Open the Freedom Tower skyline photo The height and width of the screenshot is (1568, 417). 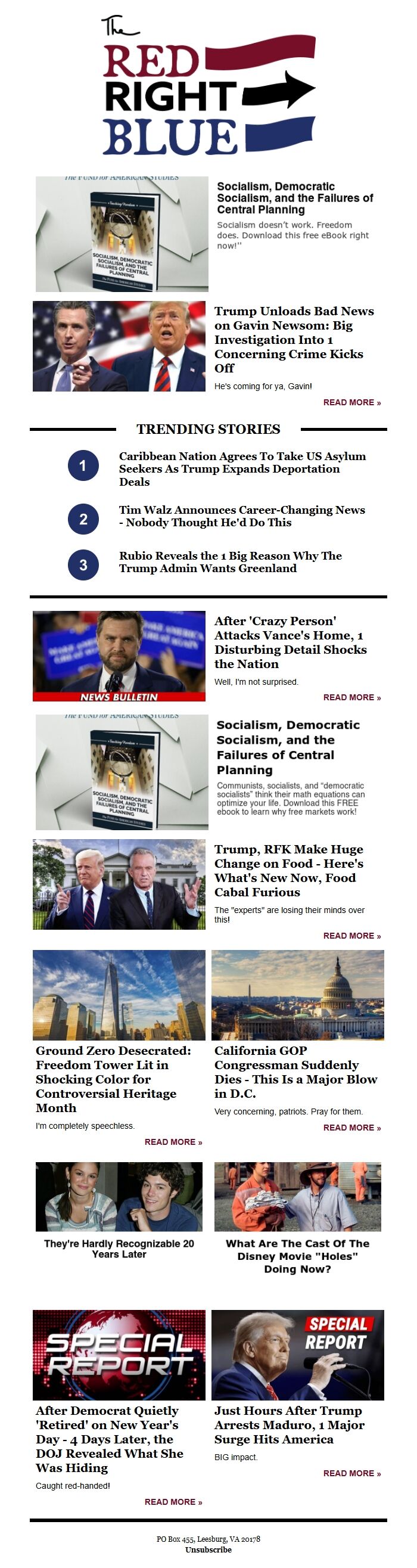pos(119,995)
